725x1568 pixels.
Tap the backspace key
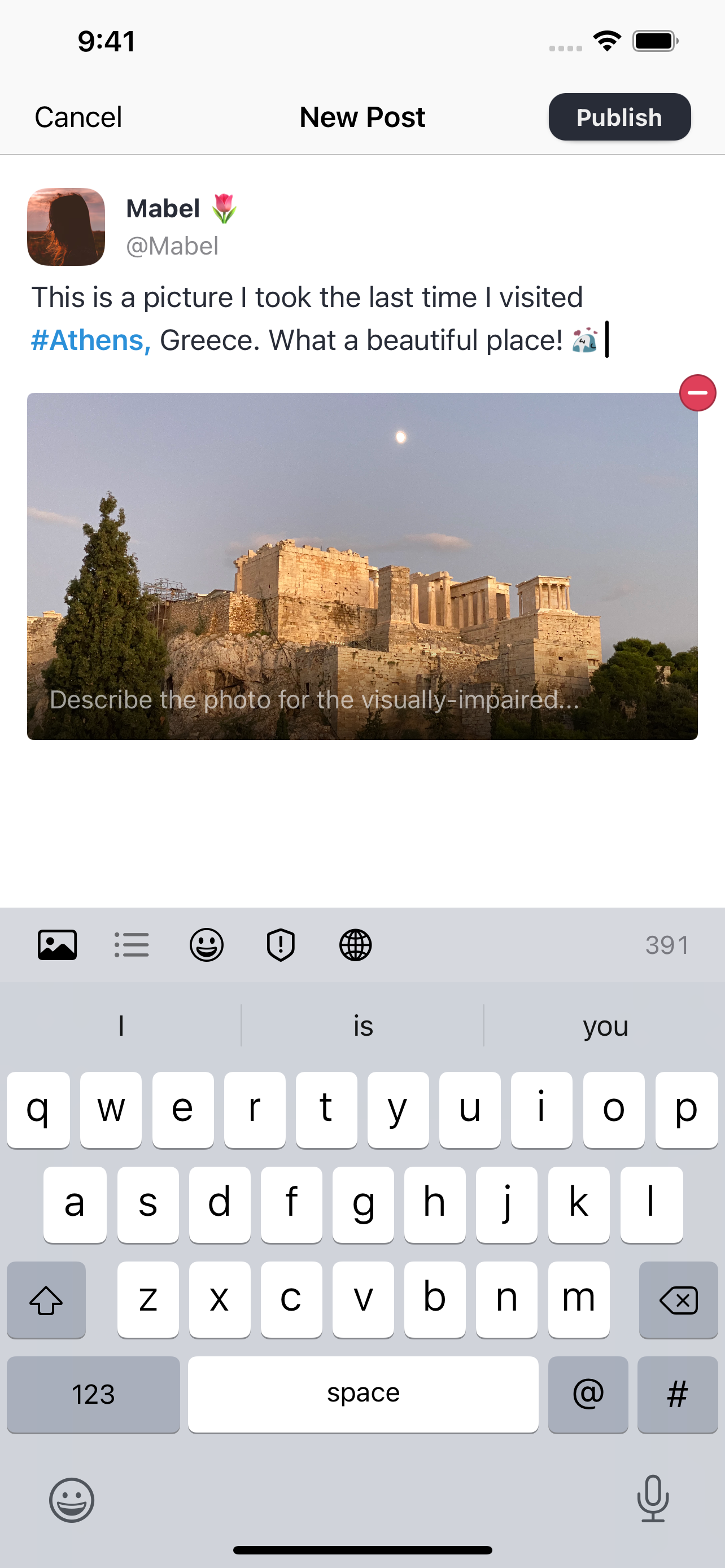(x=678, y=1300)
